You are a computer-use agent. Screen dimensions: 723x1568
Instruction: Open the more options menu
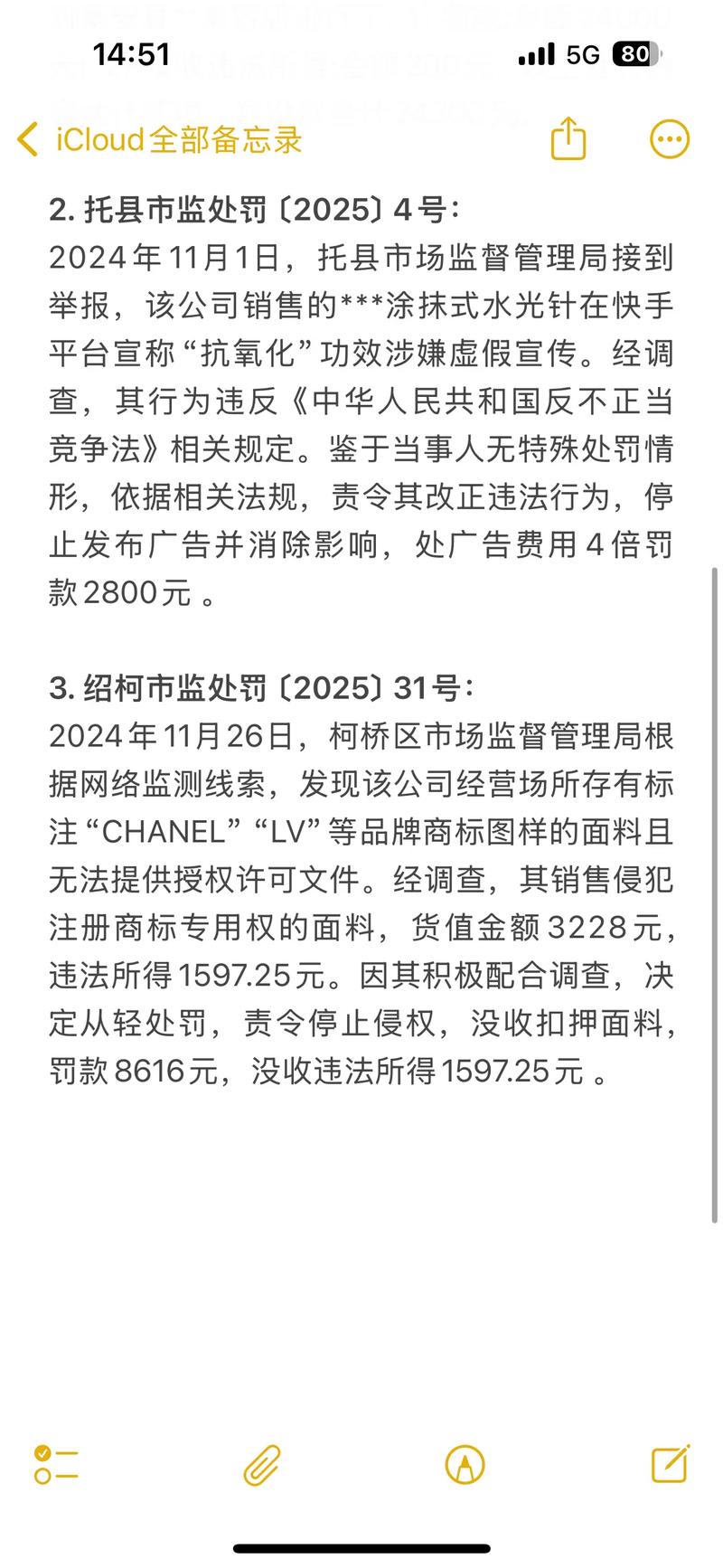(670, 139)
